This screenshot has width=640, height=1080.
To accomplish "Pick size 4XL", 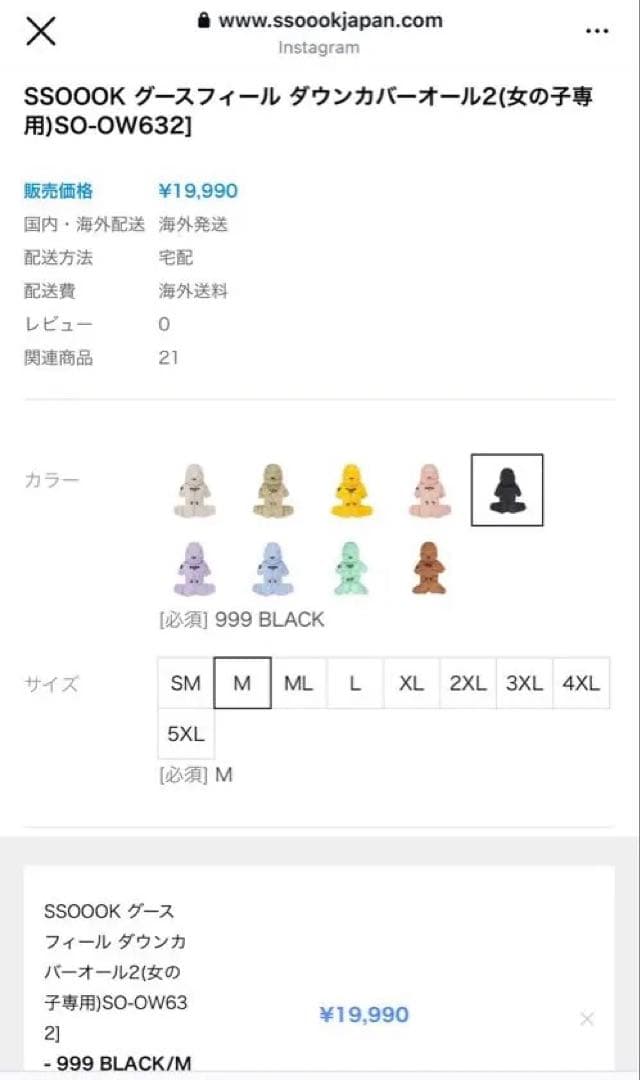I will [x=581, y=684].
